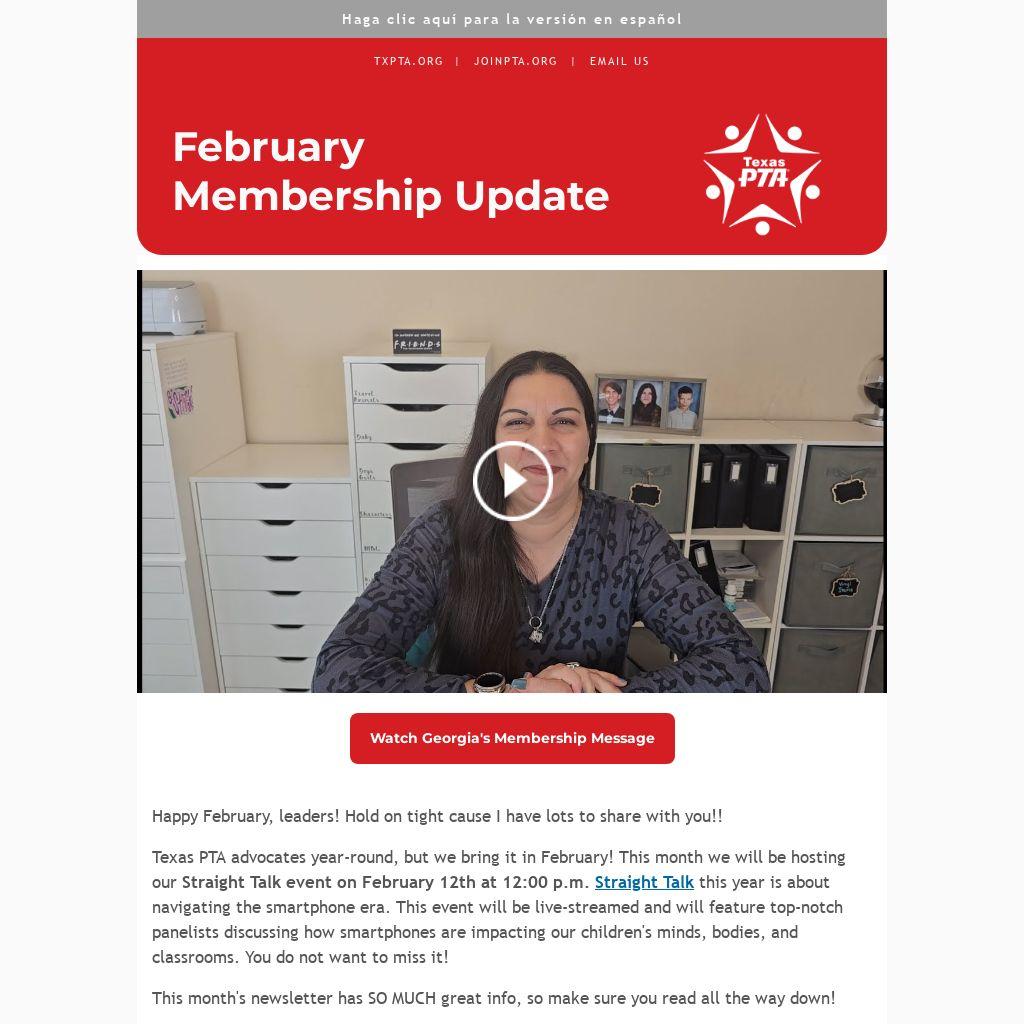Tap the Email Us link
This screenshot has height=1024, width=1024.
619,61
